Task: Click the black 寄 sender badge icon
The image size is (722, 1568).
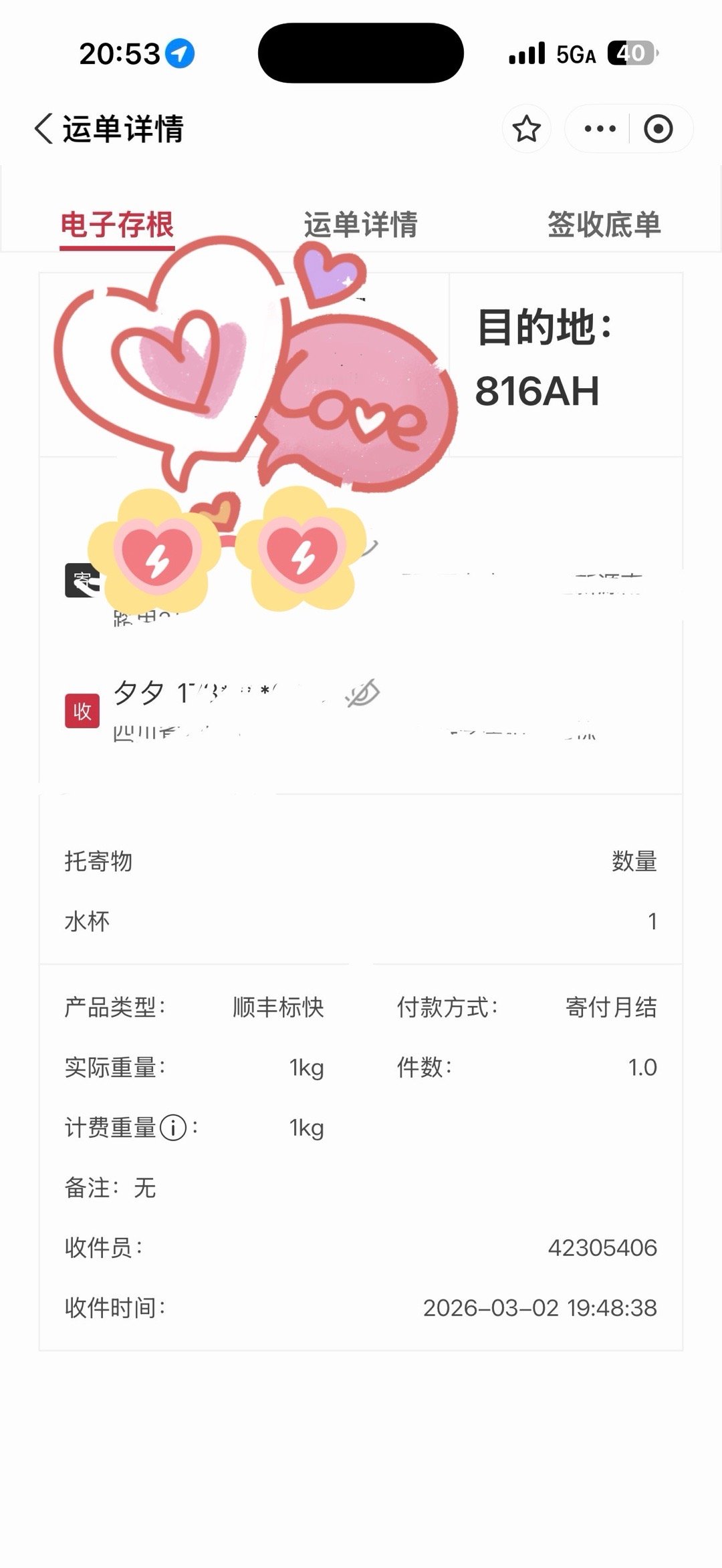Action: (82, 580)
